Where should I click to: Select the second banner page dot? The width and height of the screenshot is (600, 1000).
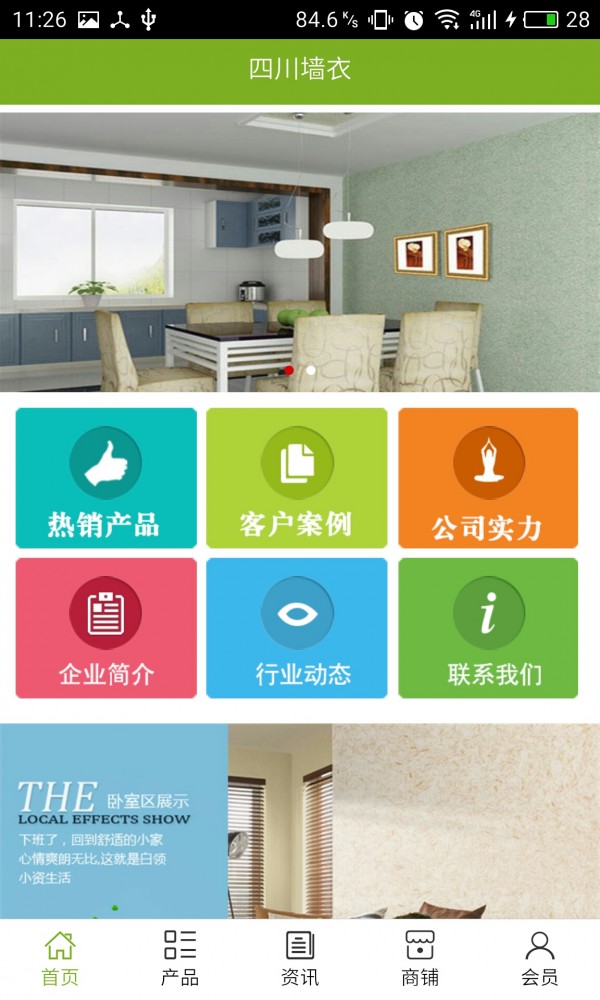pyautogui.click(x=311, y=370)
